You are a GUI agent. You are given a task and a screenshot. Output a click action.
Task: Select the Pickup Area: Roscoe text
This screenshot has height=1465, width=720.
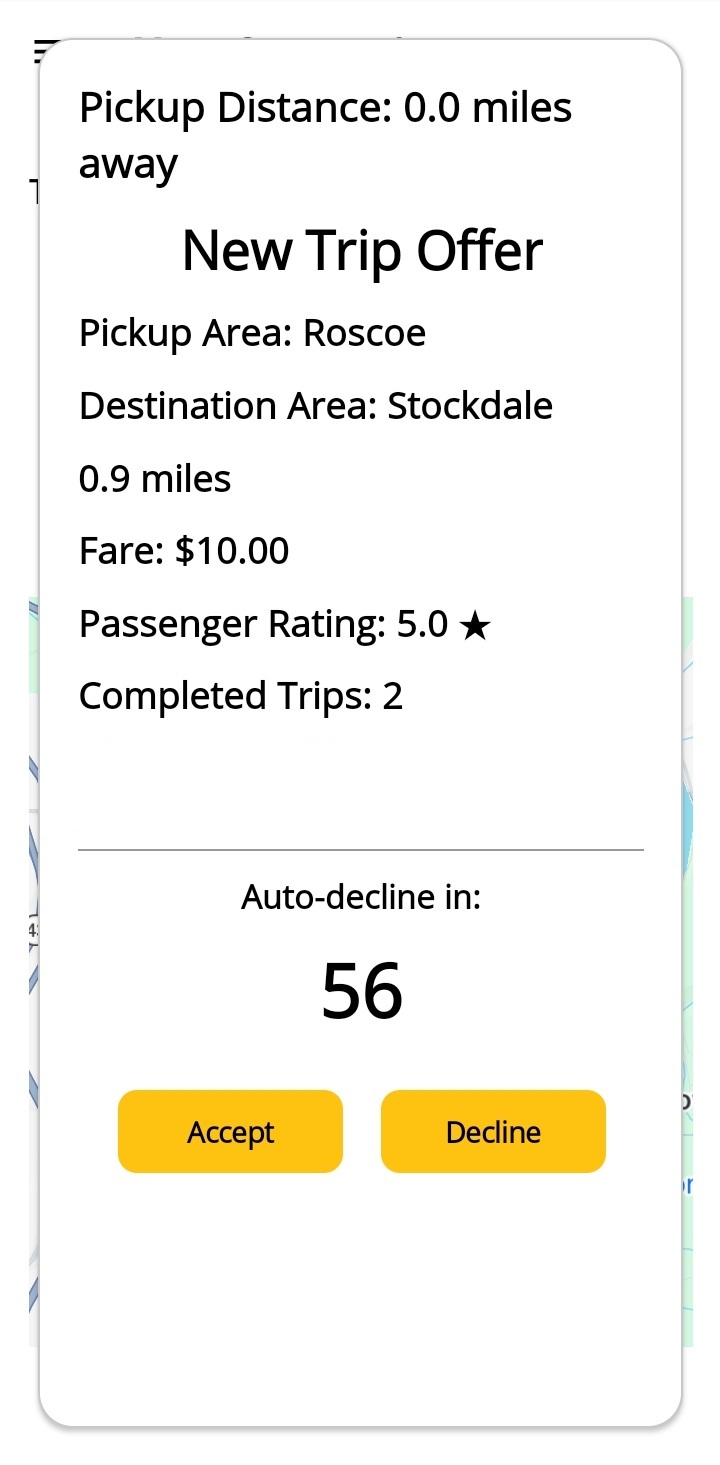point(252,332)
